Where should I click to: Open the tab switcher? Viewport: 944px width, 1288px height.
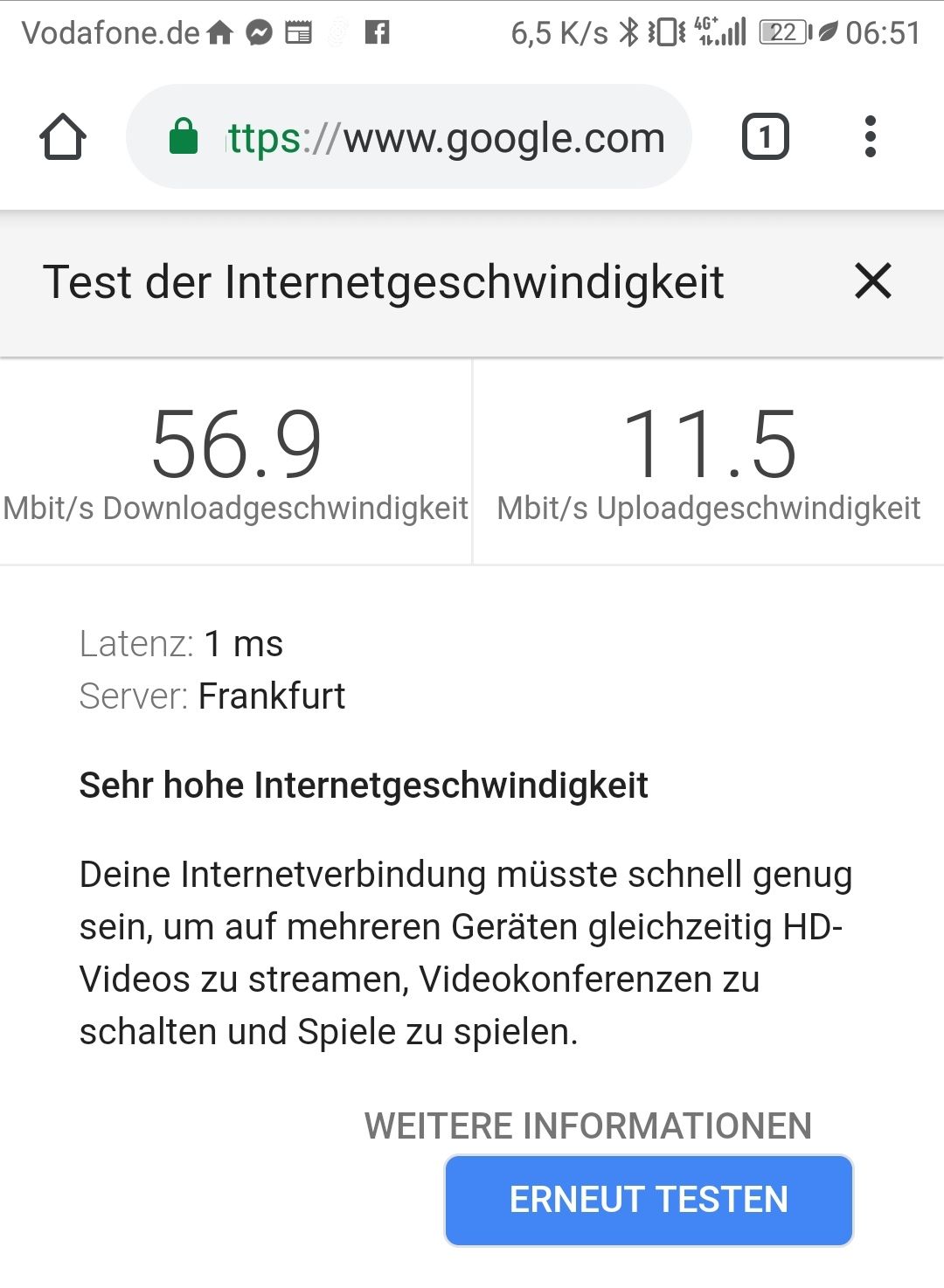coord(765,137)
